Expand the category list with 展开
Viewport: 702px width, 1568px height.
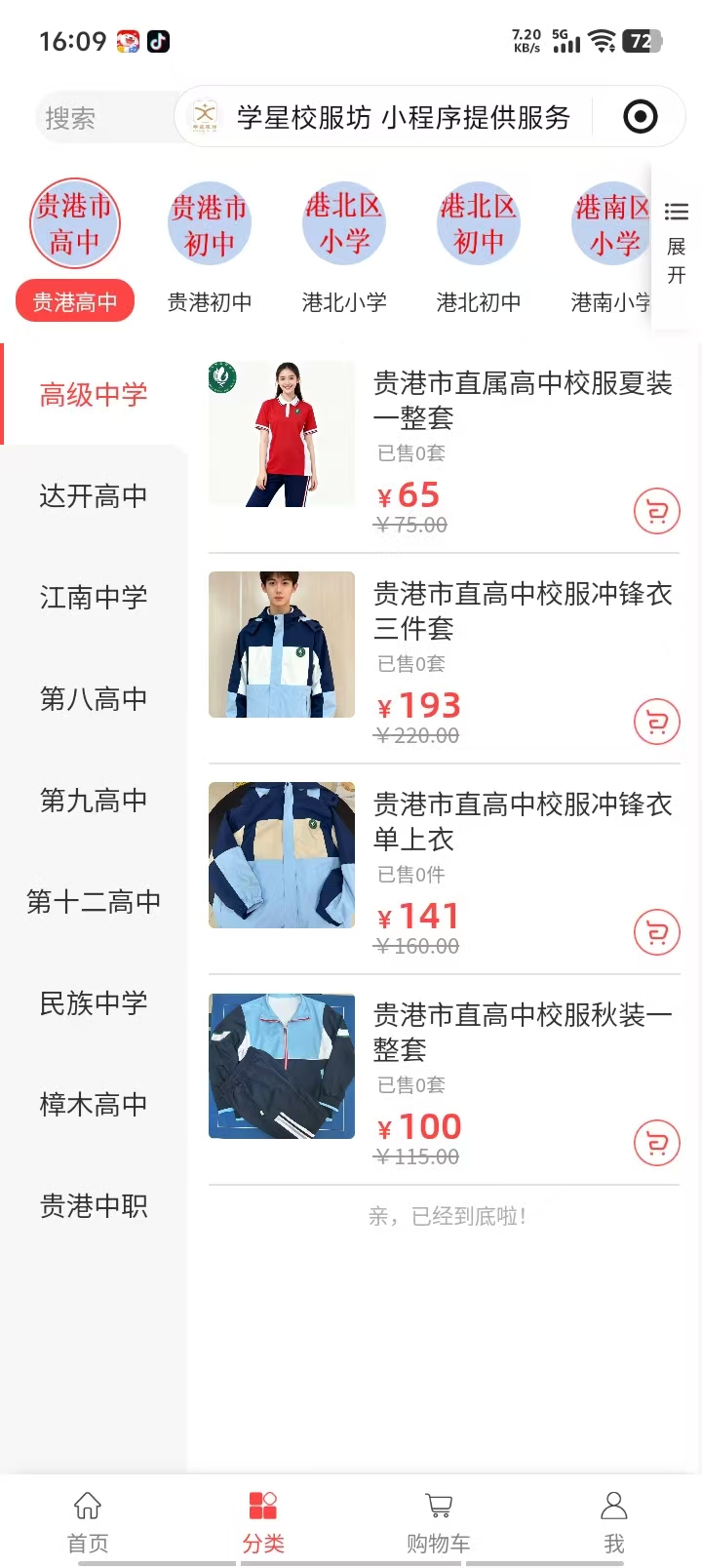[676, 244]
